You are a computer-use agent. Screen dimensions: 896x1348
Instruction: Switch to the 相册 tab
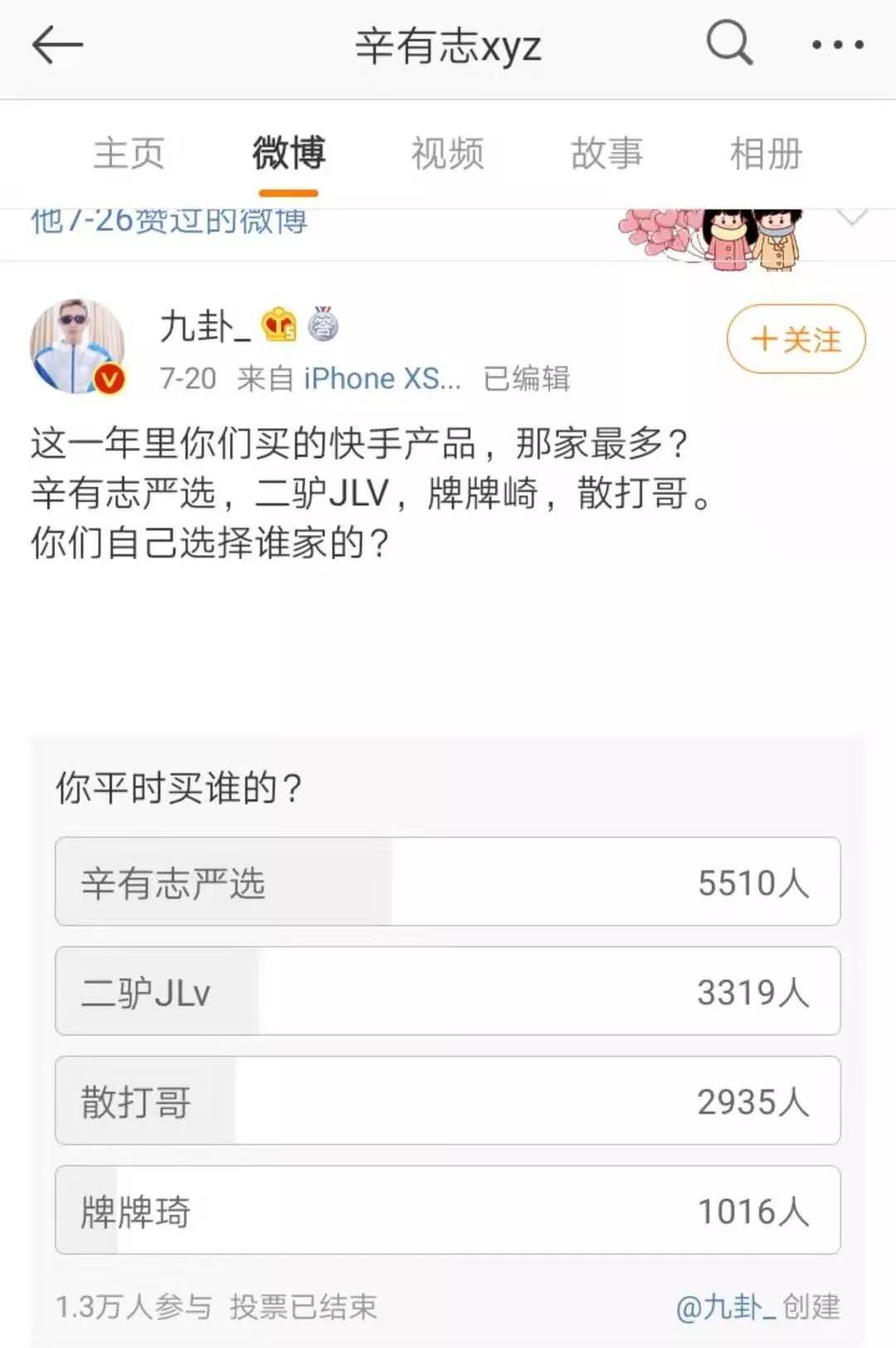766,153
